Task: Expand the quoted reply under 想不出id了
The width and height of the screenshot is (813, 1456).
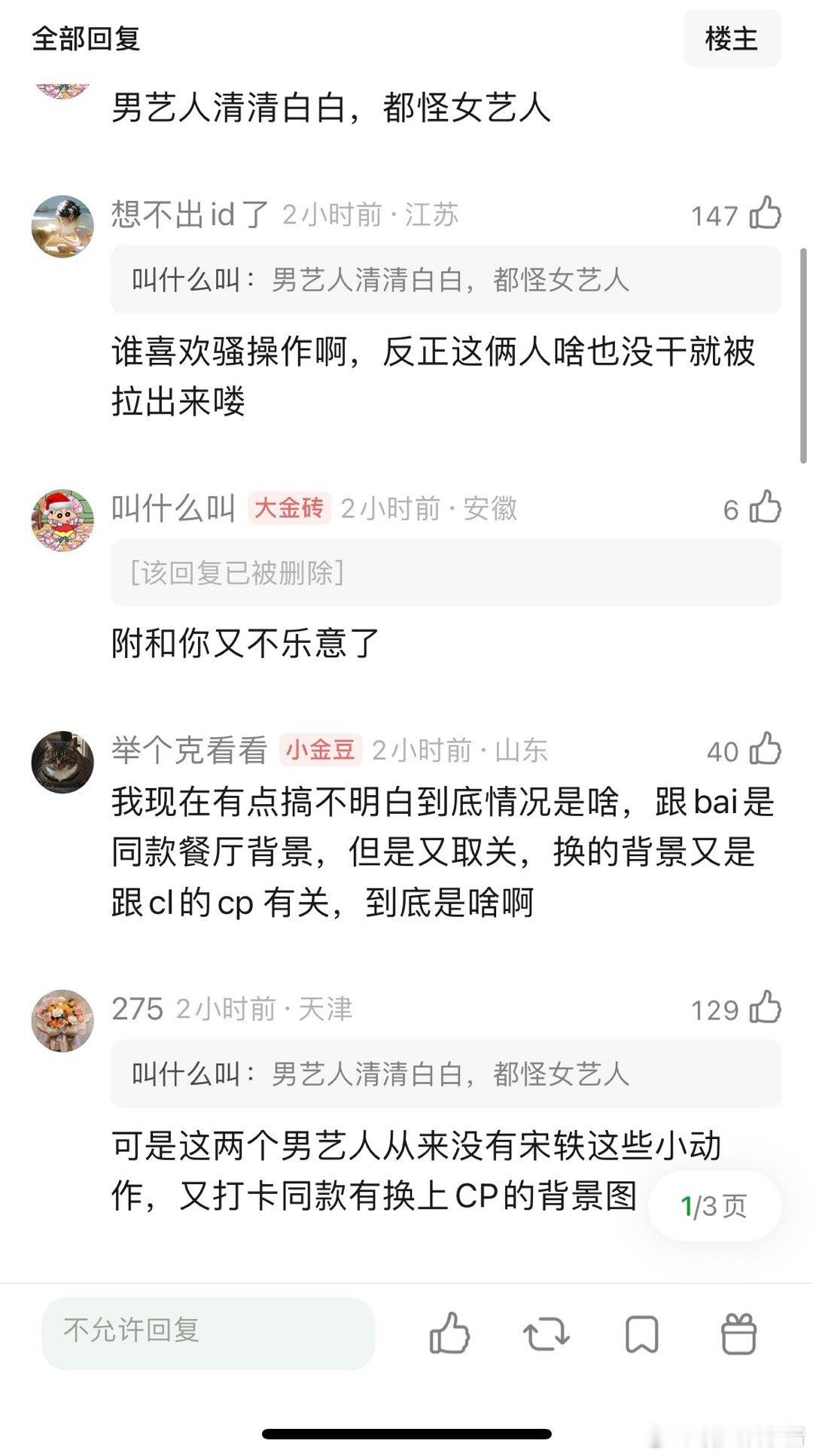Action: click(444, 281)
